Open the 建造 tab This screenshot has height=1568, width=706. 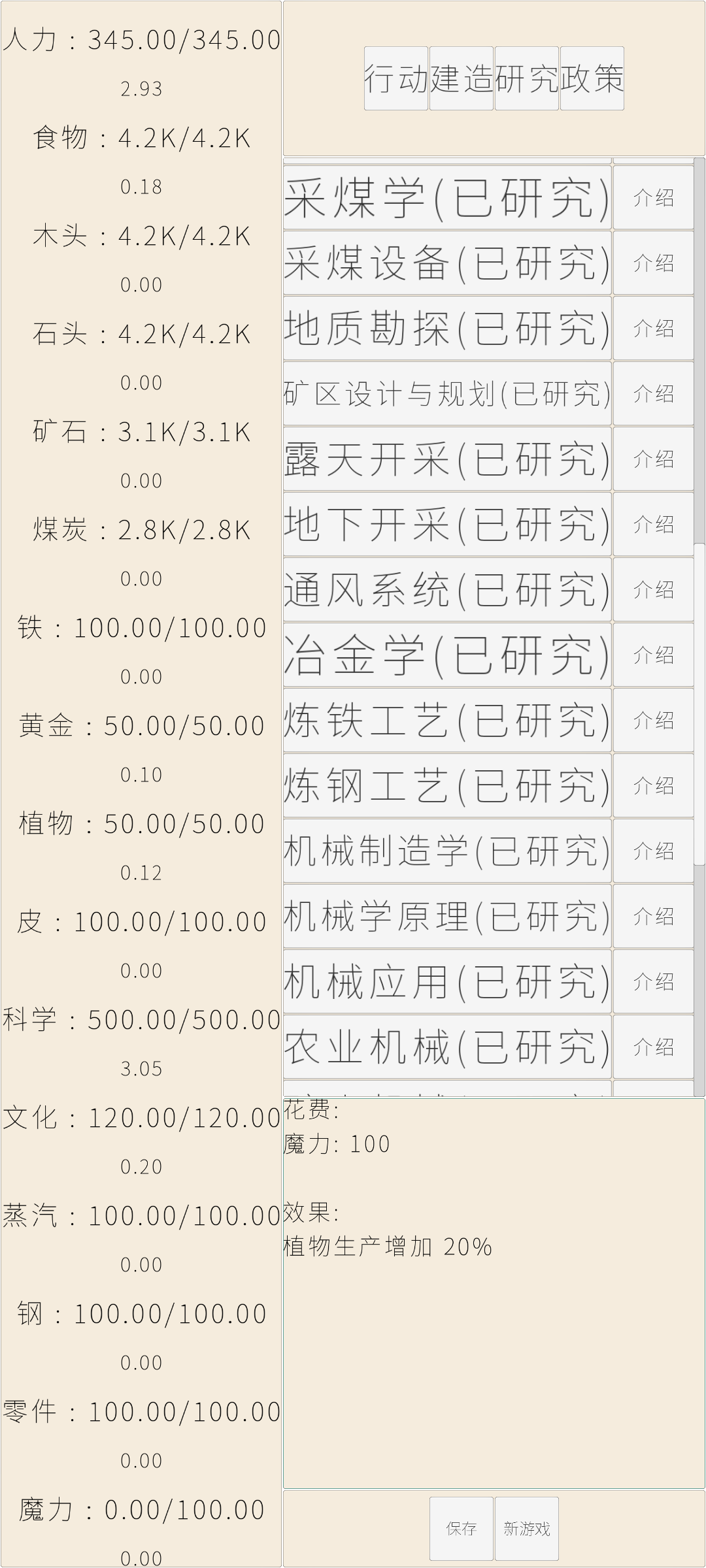(x=460, y=78)
